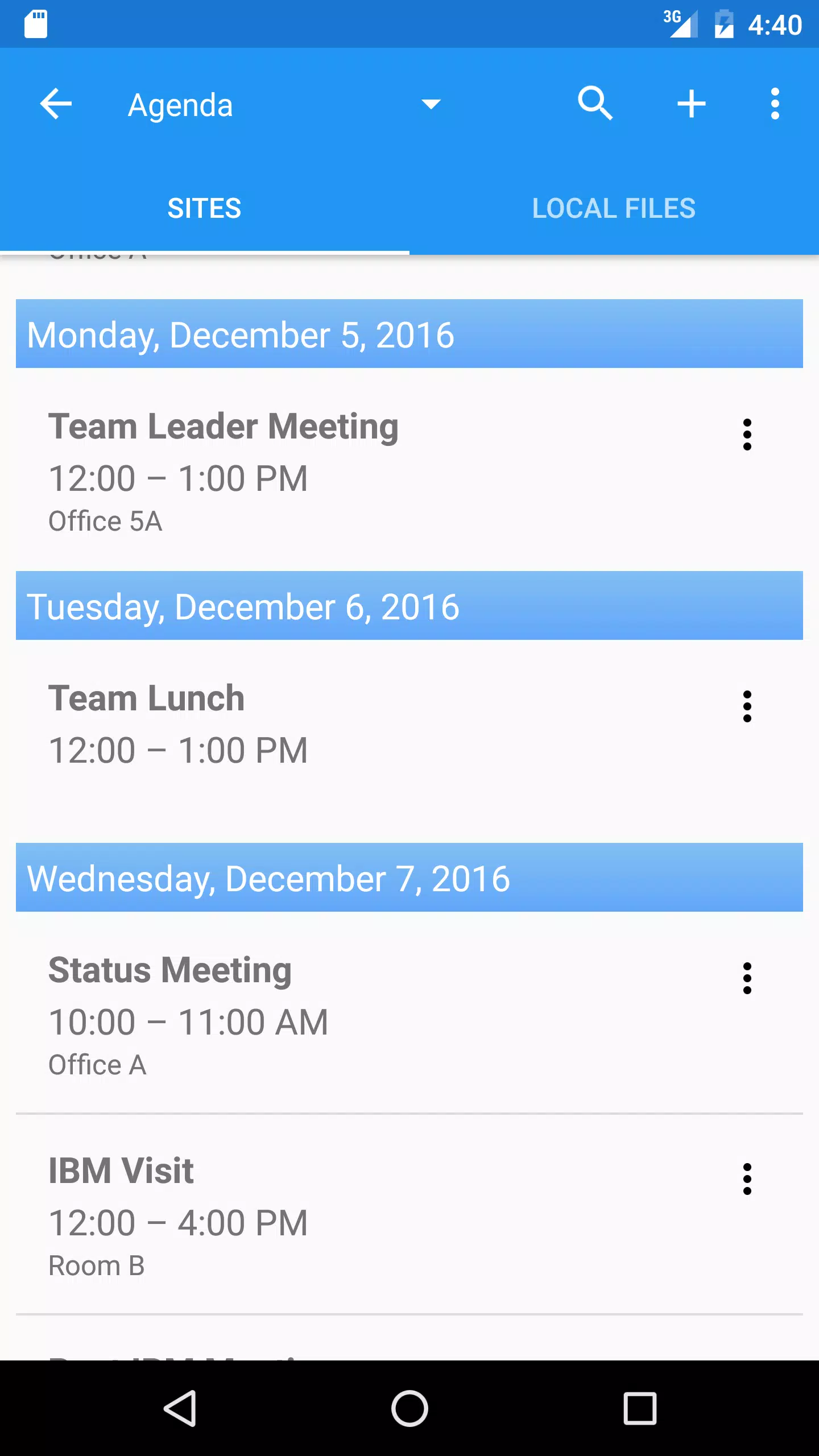This screenshot has width=819, height=1456.
Task: Add a new event with the plus icon
Action: [x=691, y=104]
